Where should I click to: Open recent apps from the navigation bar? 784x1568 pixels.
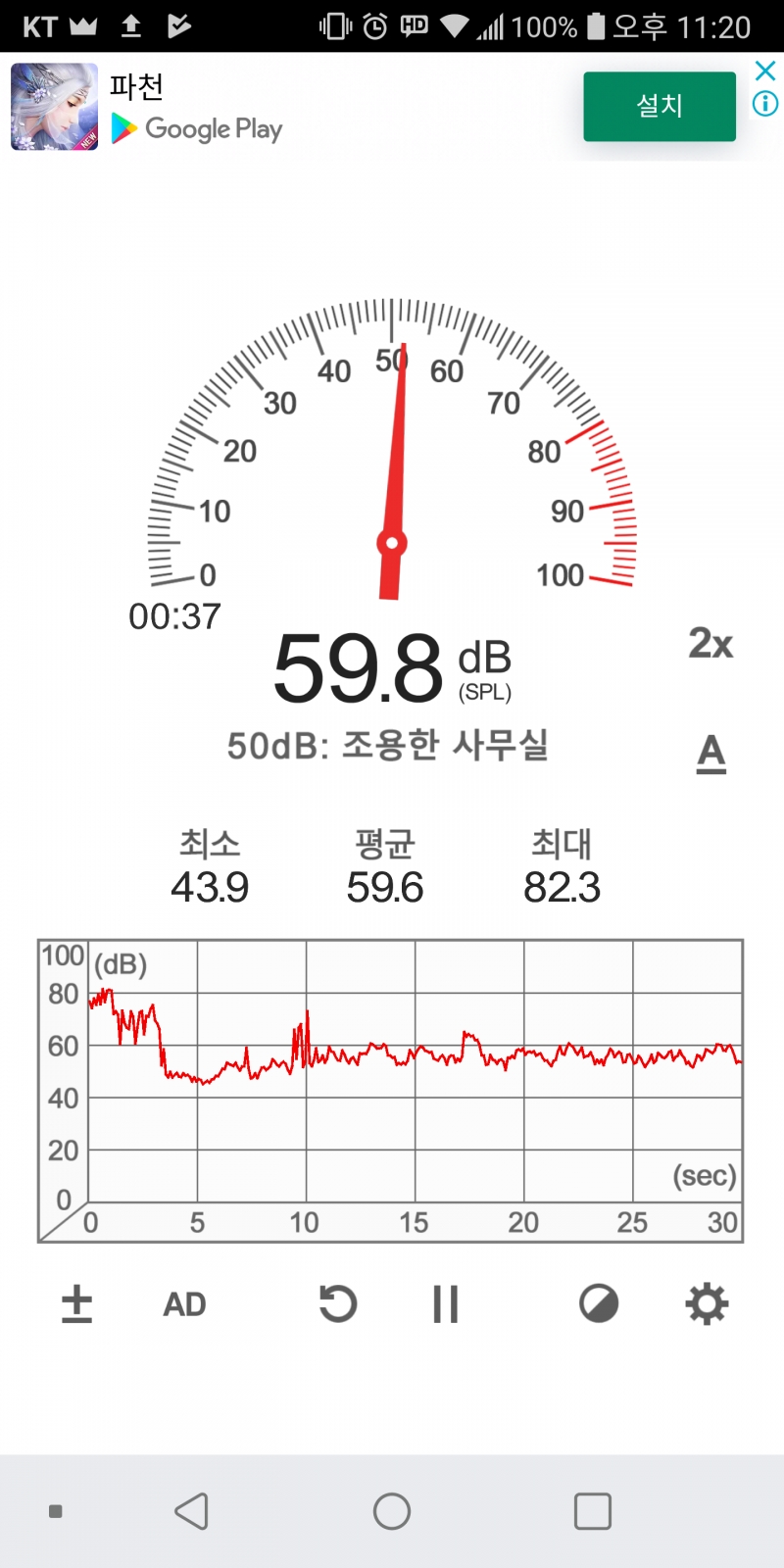(592, 1511)
